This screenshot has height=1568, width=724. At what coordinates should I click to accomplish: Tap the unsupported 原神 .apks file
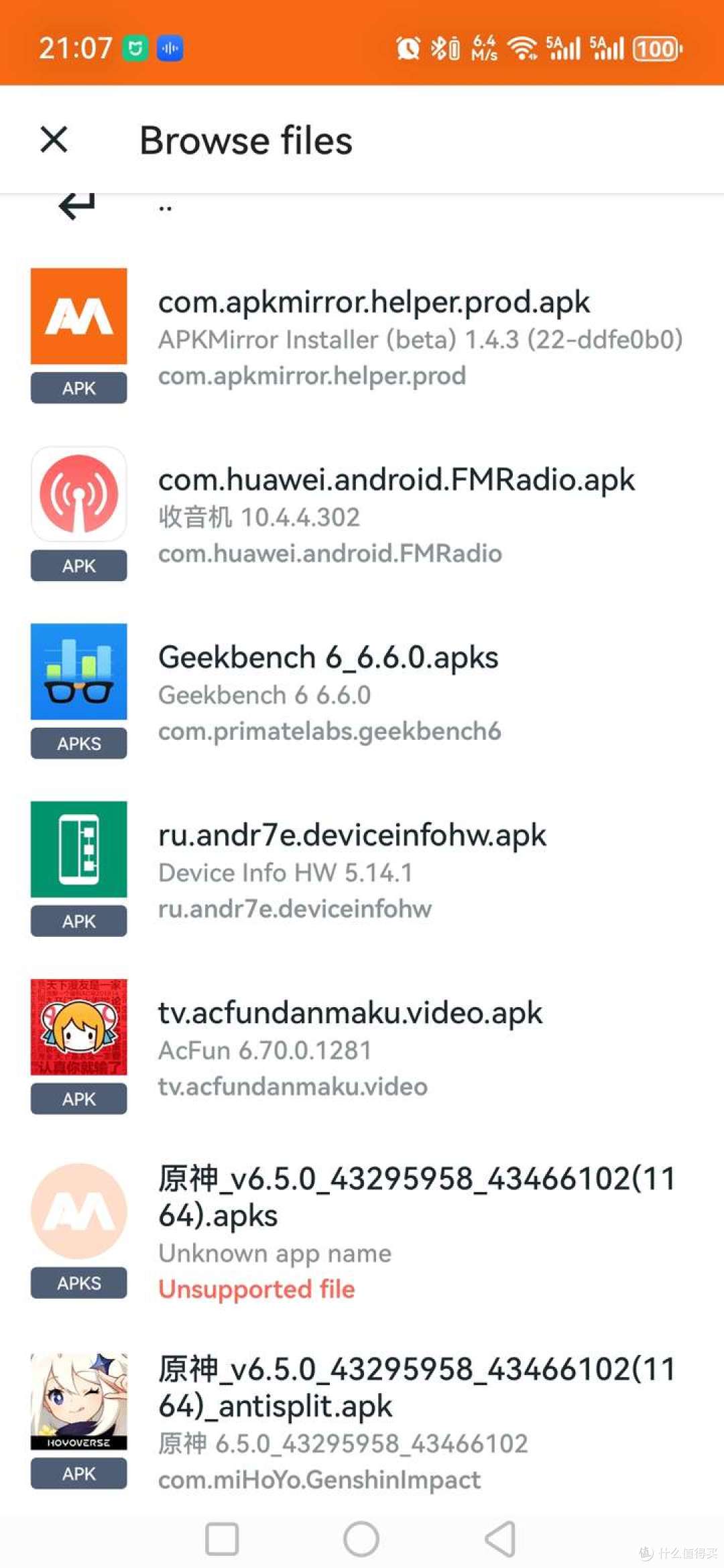click(x=362, y=1232)
